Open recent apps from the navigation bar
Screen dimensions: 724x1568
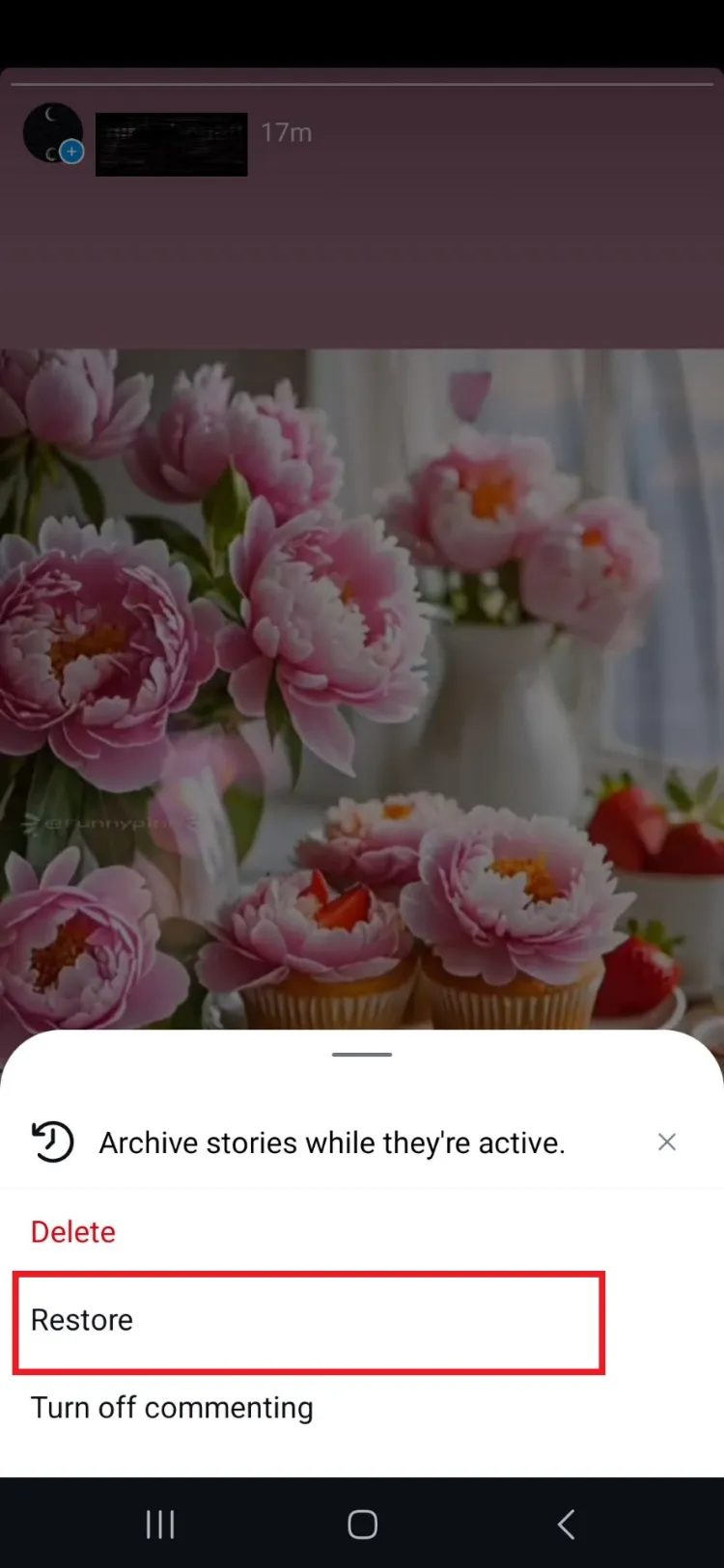160,1525
